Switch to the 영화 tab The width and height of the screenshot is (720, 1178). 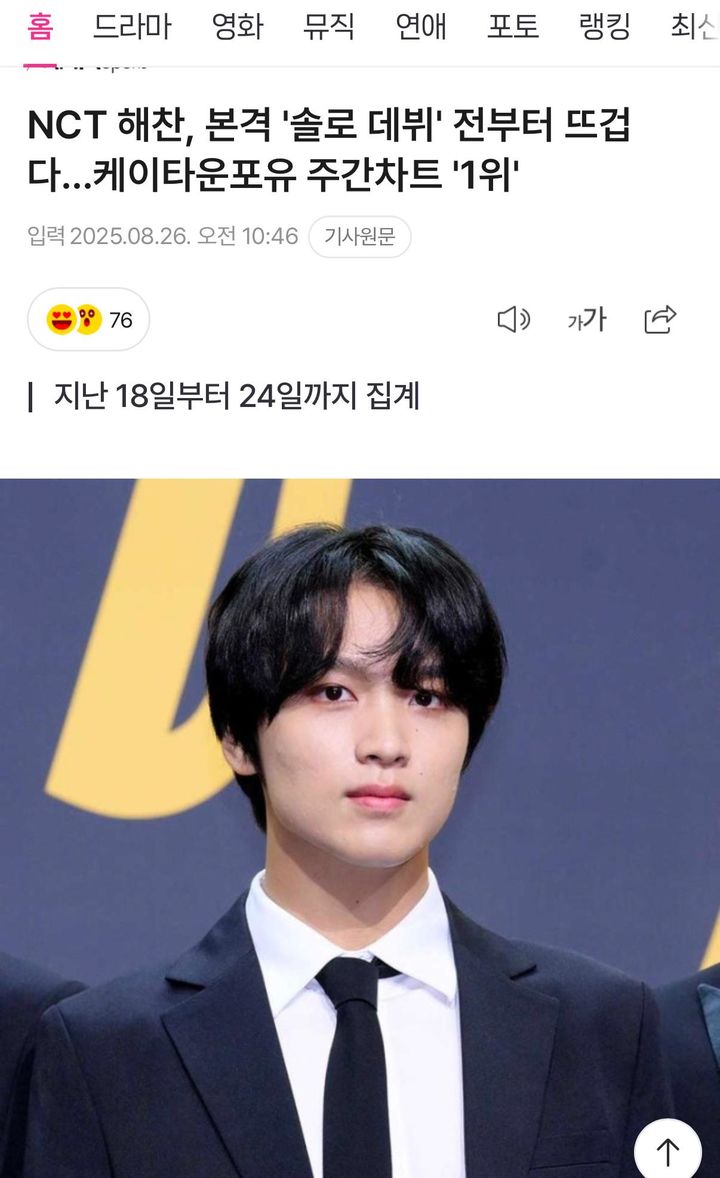[237, 27]
